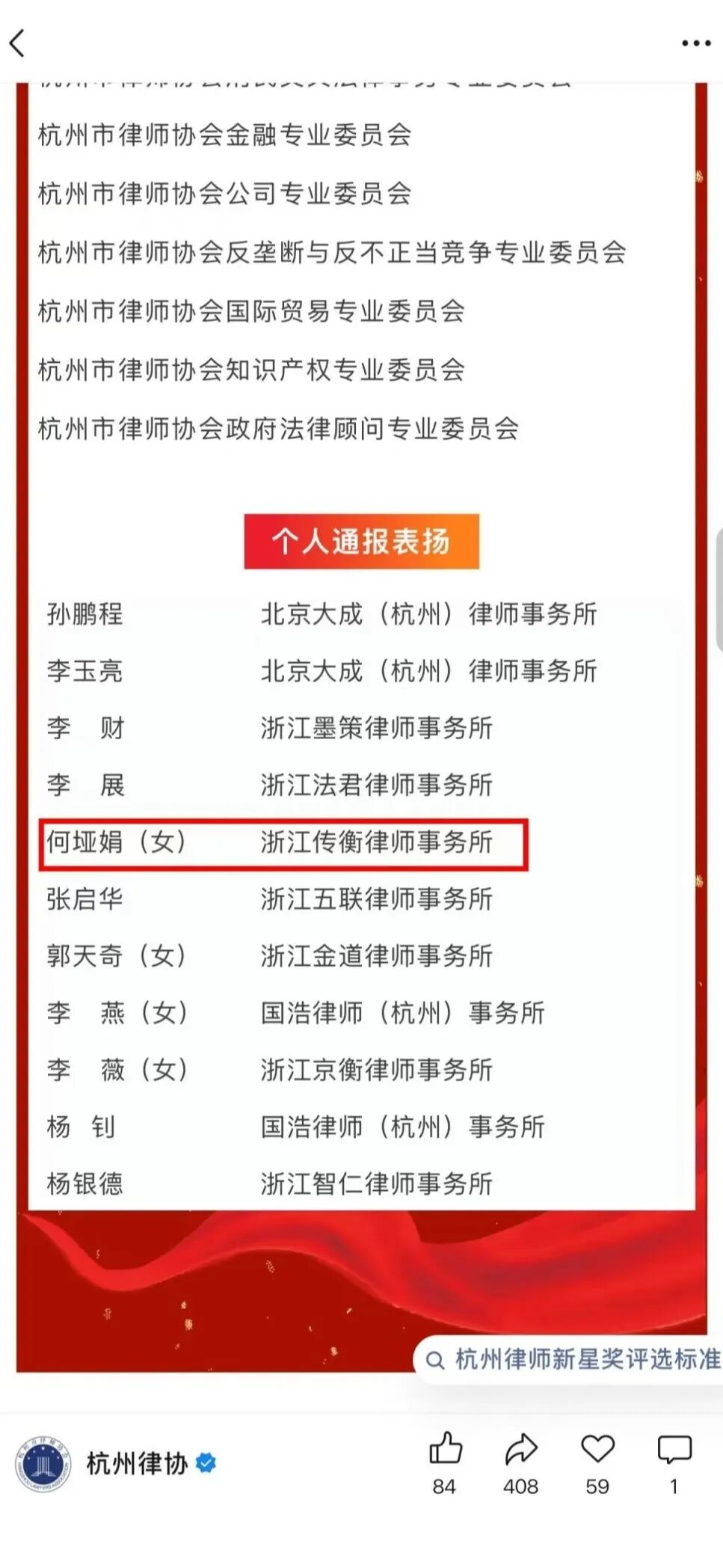Open the 杭州律协 account profile
This screenshot has height=1568, width=723.
point(136,1463)
